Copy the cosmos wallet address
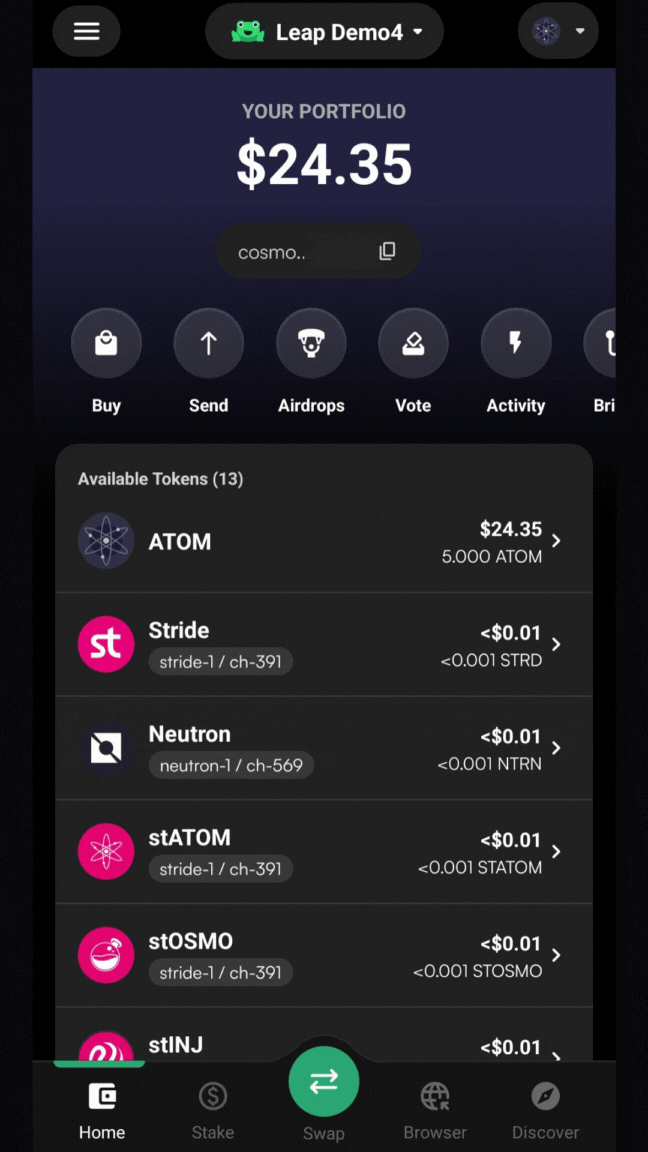This screenshot has width=648, height=1152. [x=387, y=251]
